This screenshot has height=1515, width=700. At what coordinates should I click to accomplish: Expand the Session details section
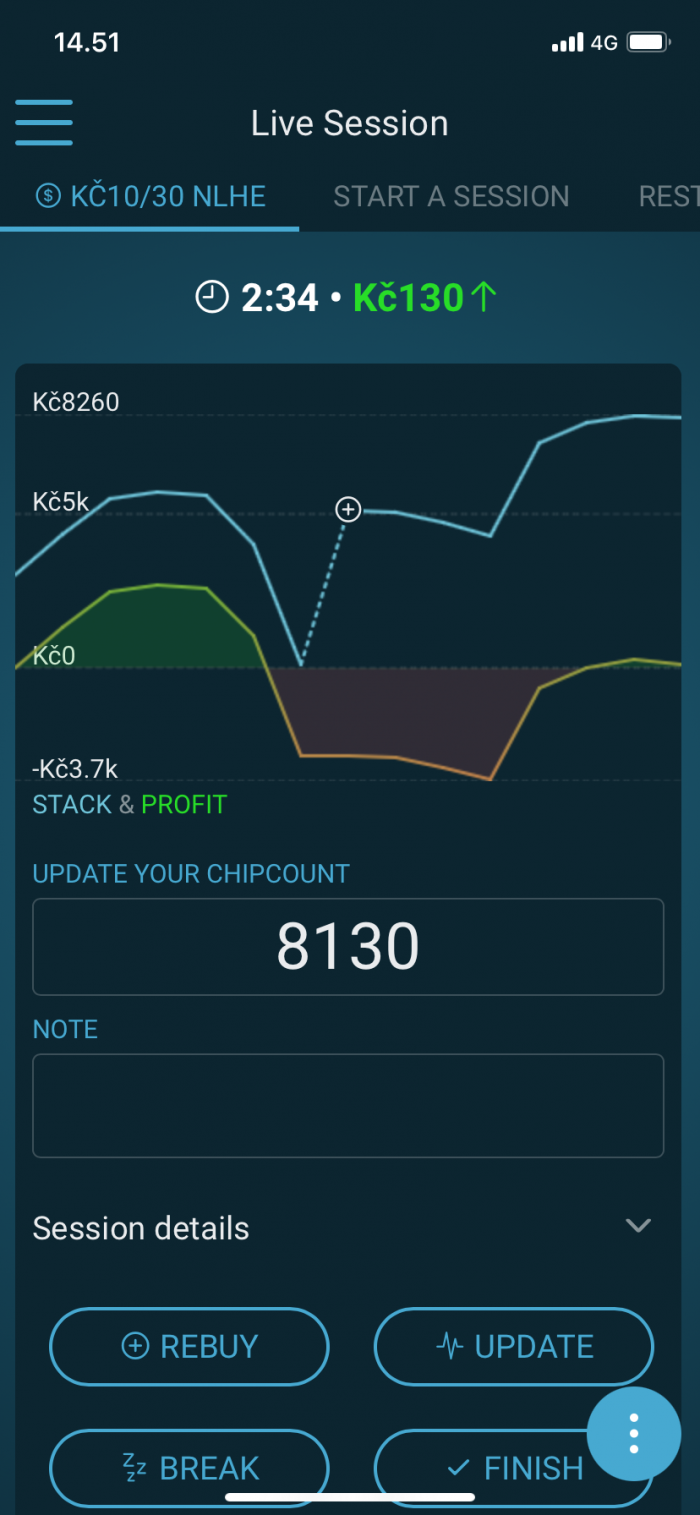342,1227
